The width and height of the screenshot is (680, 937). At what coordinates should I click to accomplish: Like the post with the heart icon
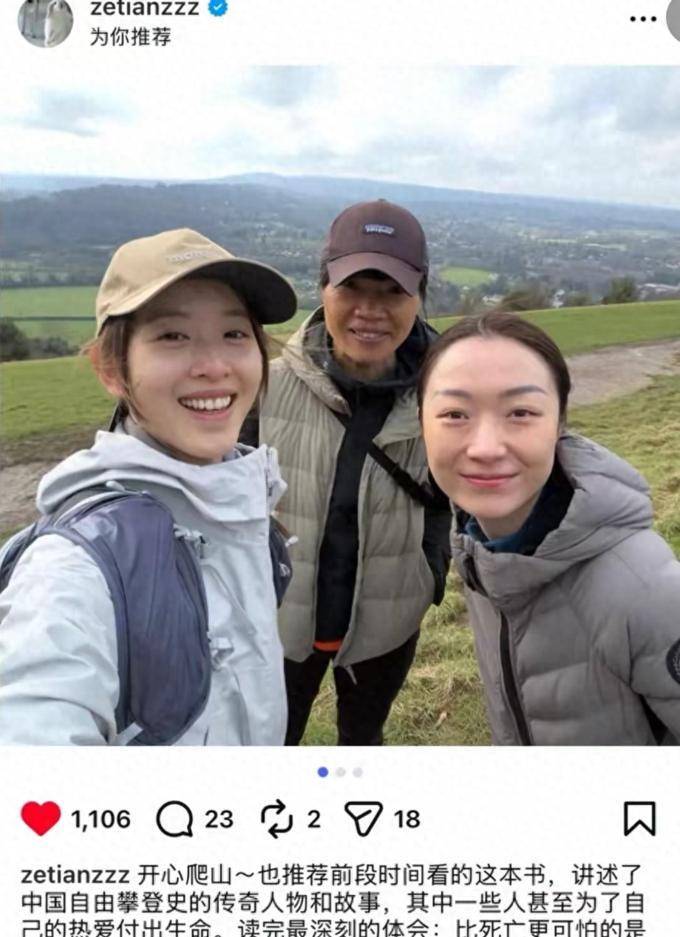tap(41, 819)
